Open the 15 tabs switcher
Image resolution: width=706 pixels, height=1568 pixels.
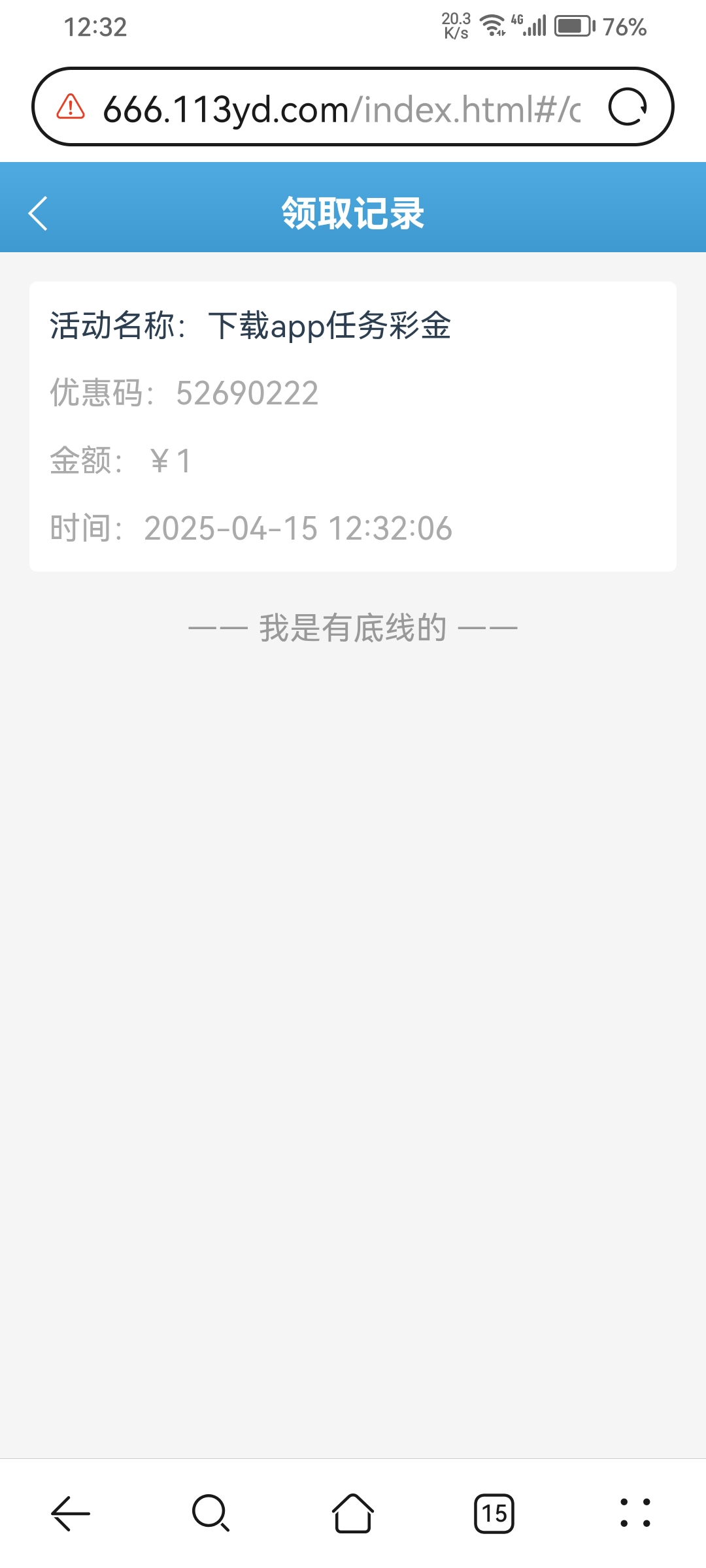494,1513
